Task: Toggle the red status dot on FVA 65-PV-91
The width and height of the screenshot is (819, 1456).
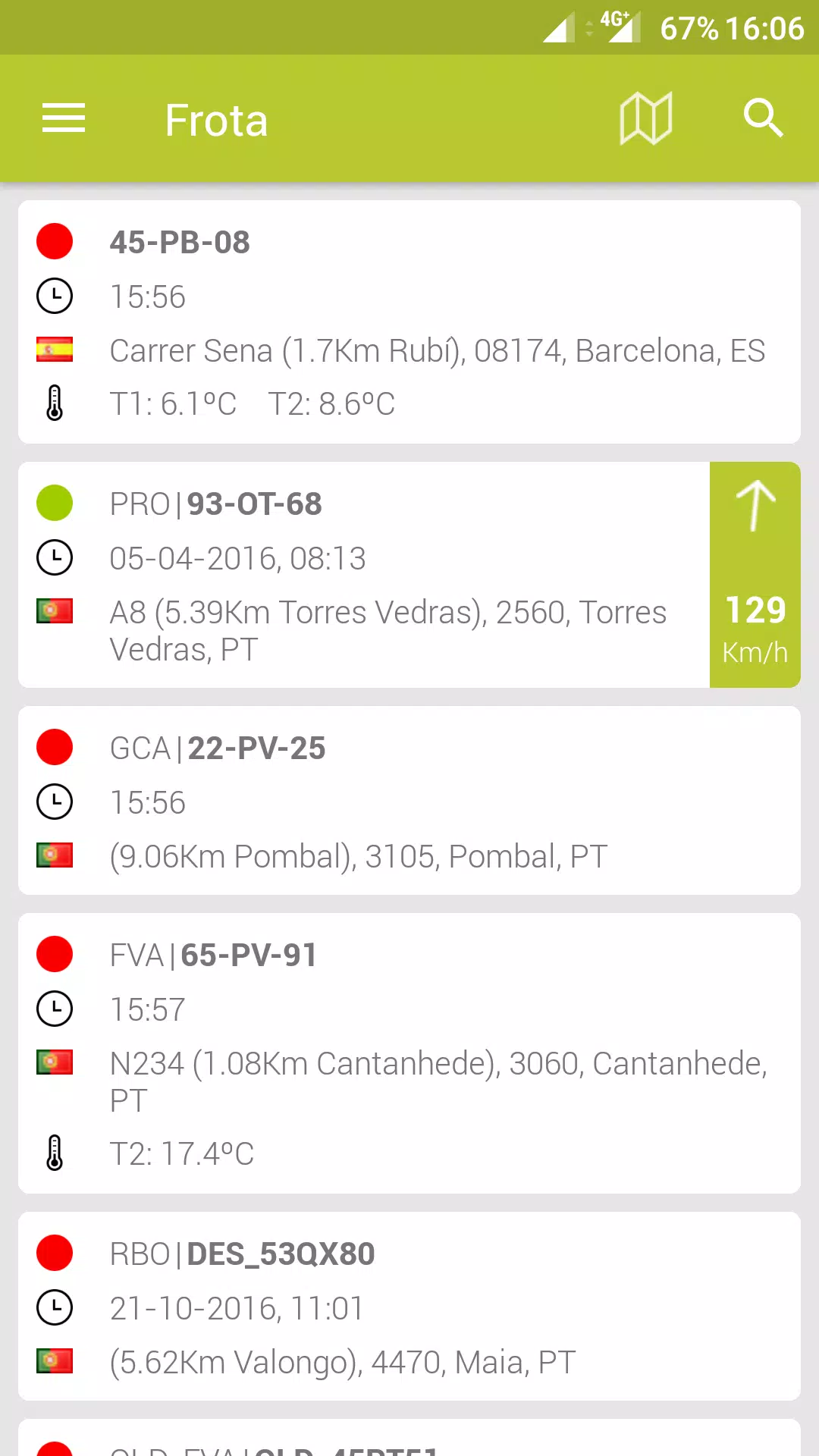Action: tap(54, 954)
